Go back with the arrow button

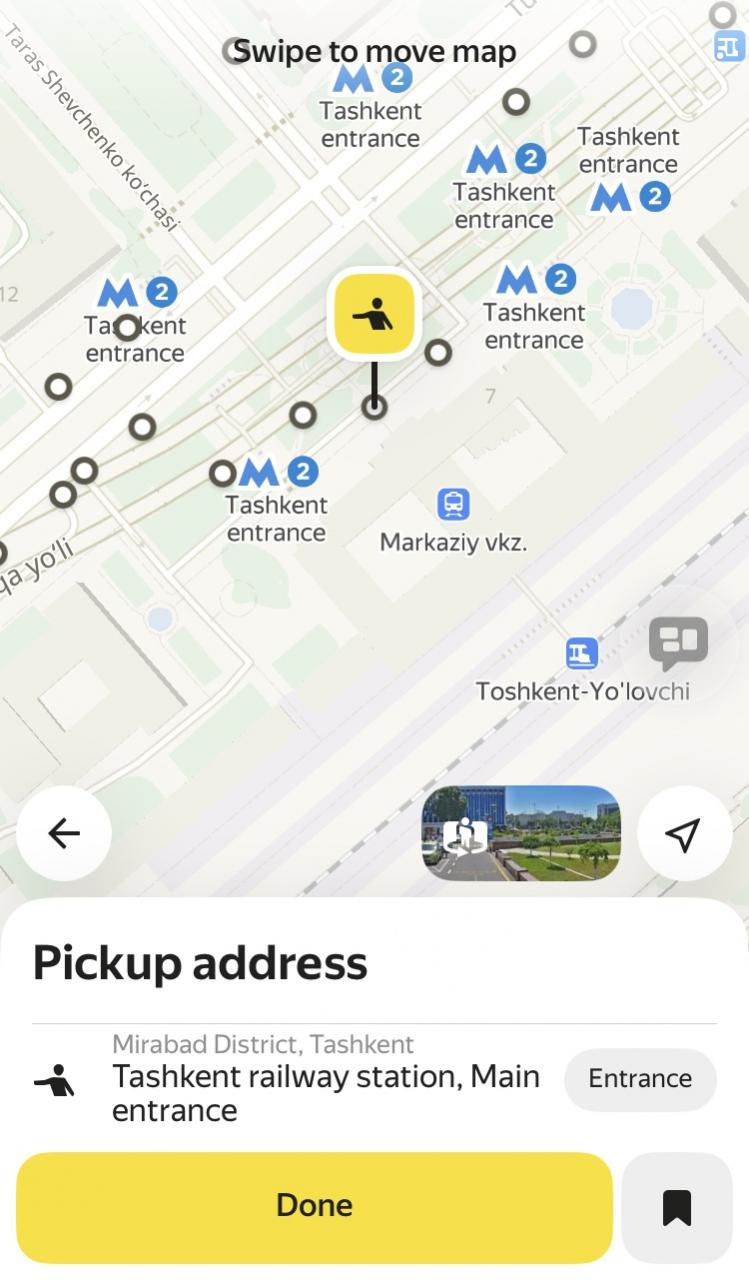(64, 833)
